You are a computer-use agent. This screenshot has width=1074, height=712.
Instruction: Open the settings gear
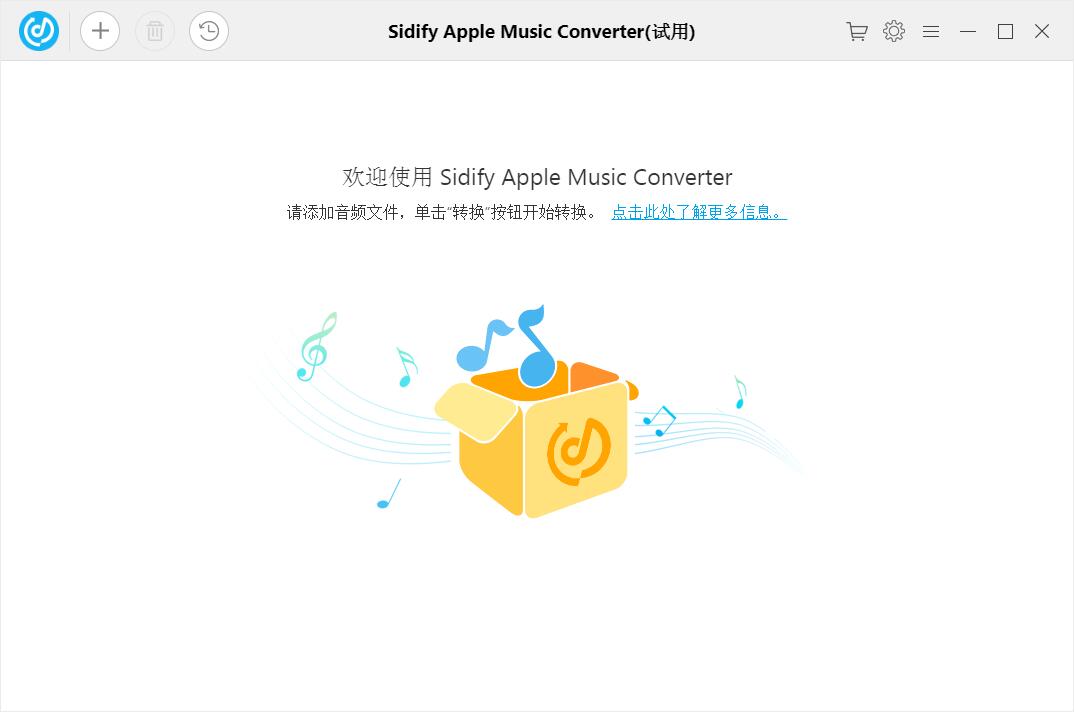click(894, 31)
